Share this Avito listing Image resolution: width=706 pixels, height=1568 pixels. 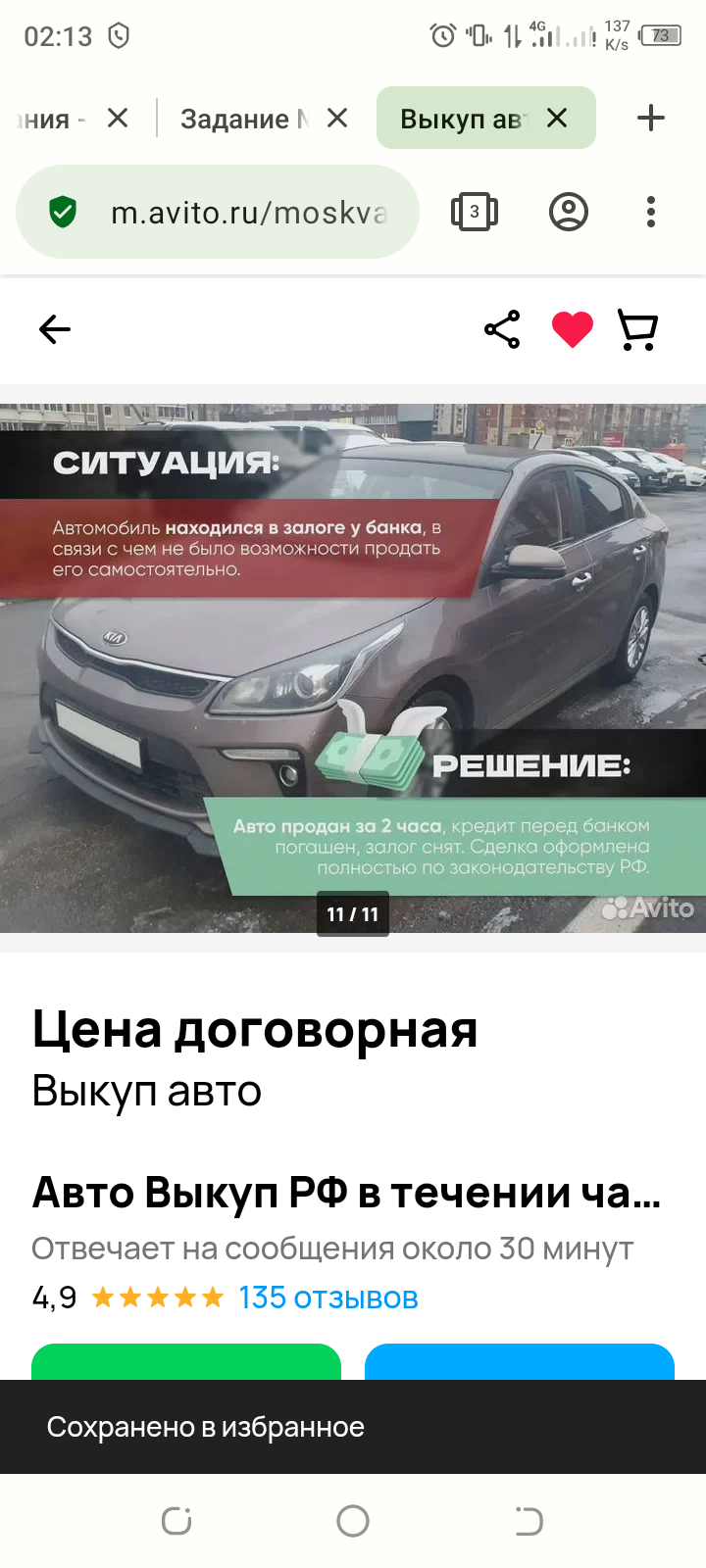click(502, 329)
